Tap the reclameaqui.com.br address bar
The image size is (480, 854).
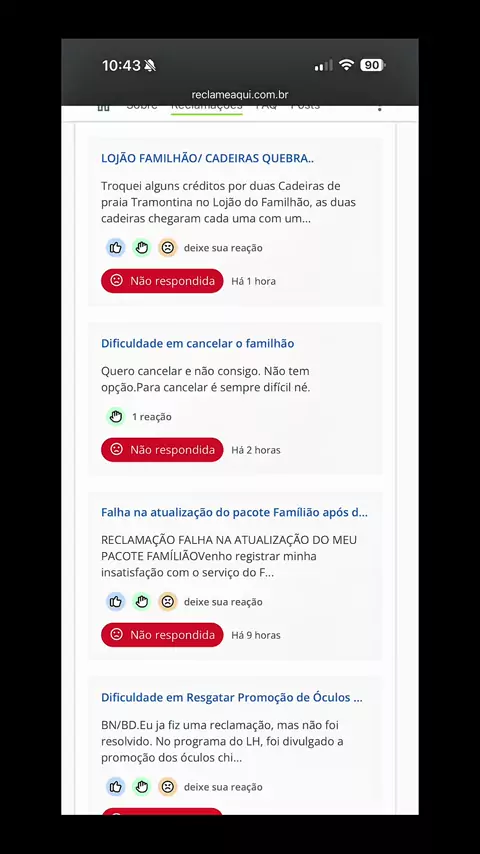pos(240,95)
